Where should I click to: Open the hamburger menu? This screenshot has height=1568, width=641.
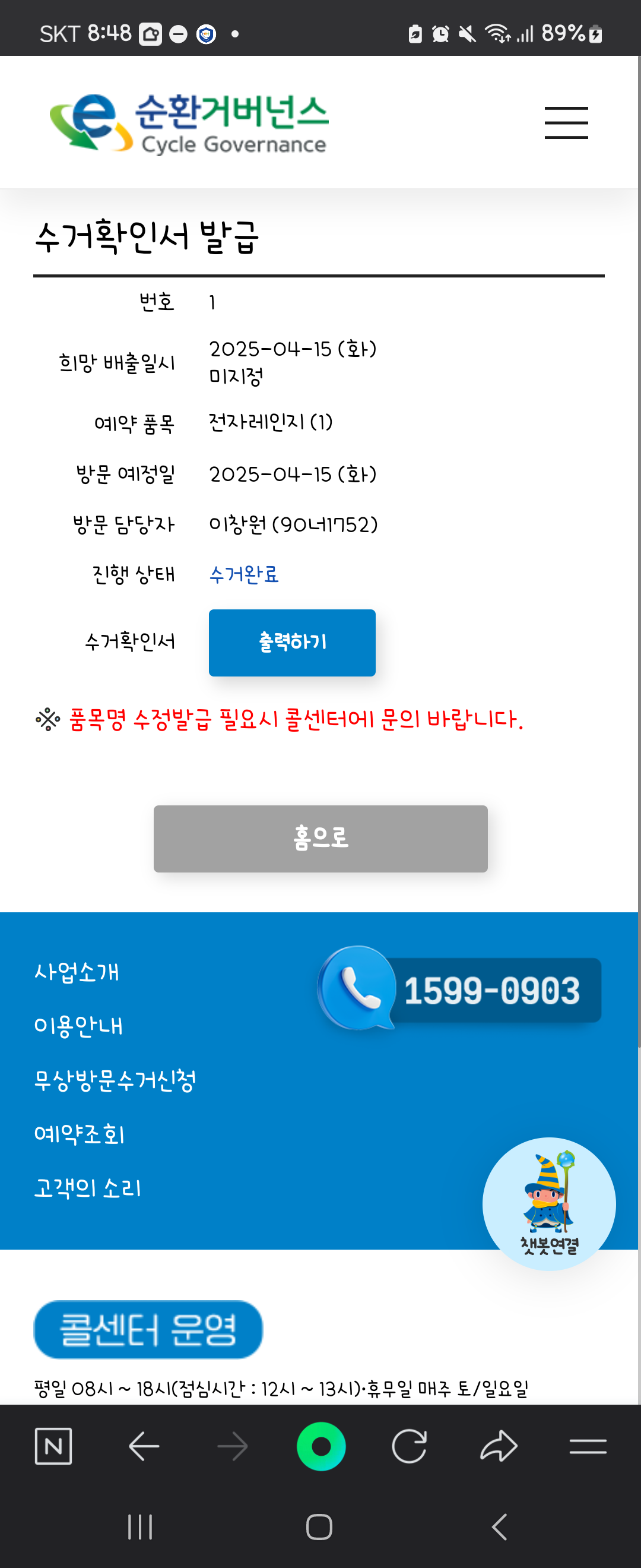(566, 123)
